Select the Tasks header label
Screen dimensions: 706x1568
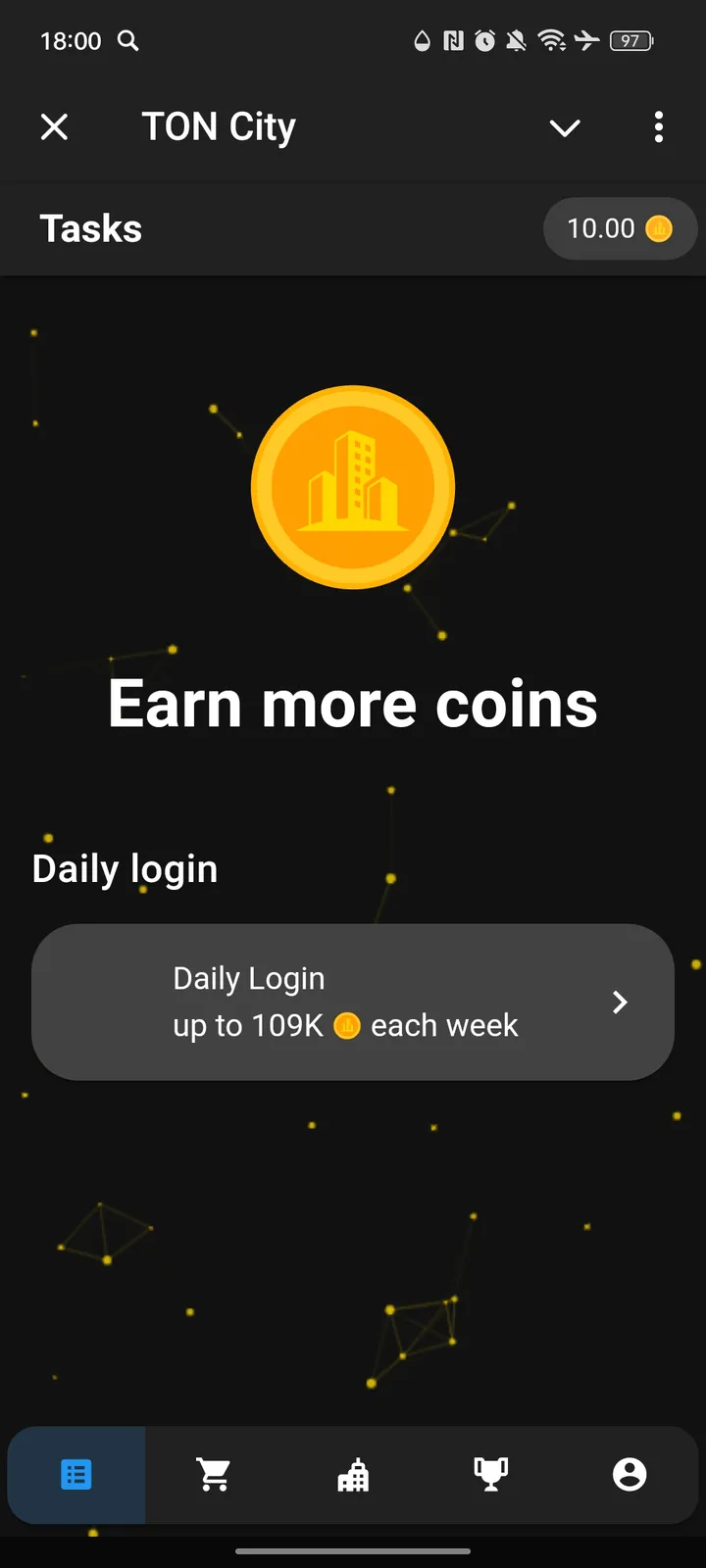[x=90, y=228]
